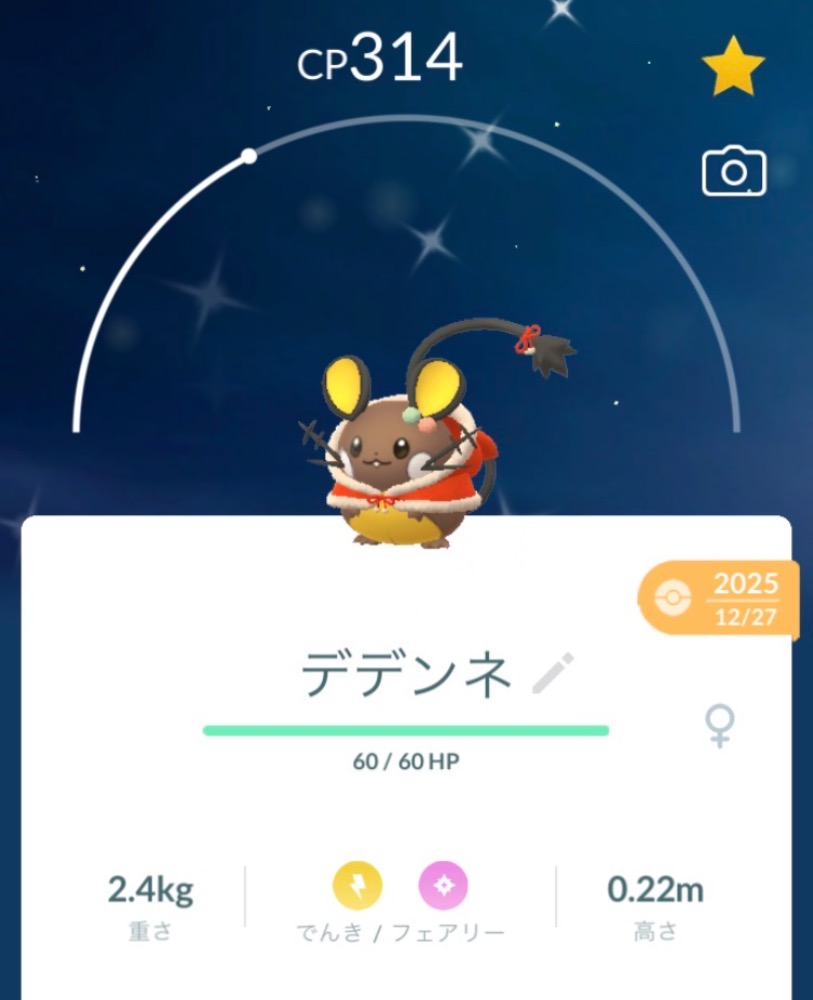Edit the nickname デデンネ with the pencil
The width and height of the screenshot is (813, 1000).
553,674
